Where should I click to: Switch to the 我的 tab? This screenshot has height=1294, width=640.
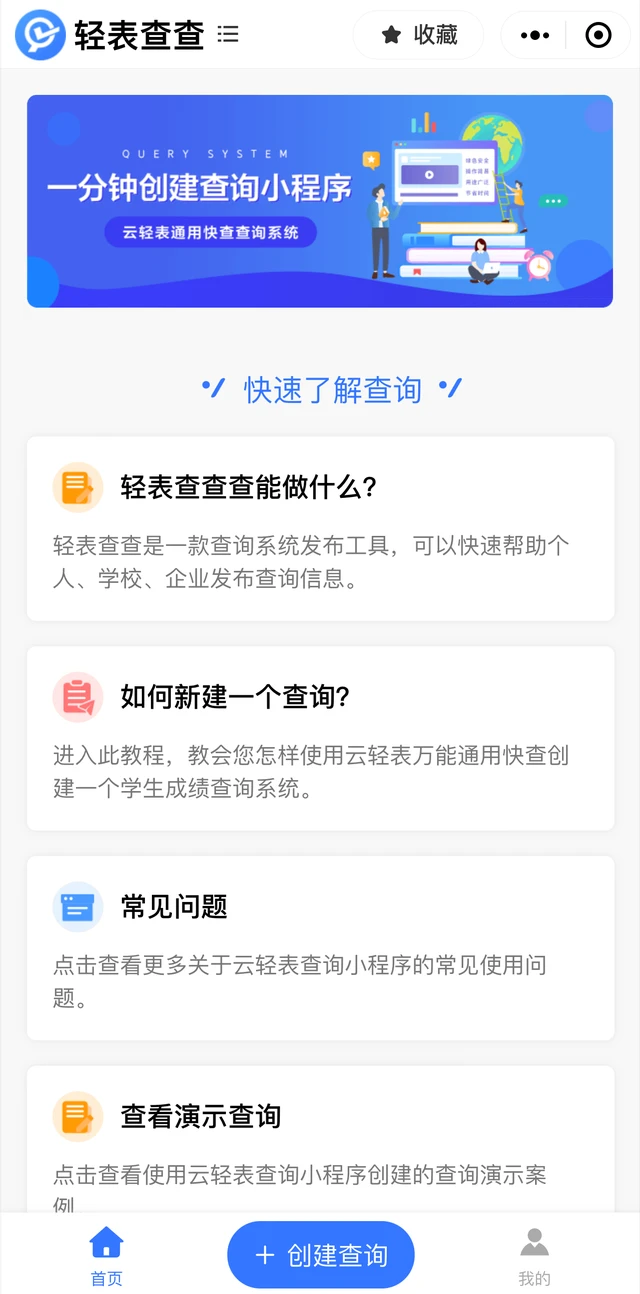coord(534,1256)
